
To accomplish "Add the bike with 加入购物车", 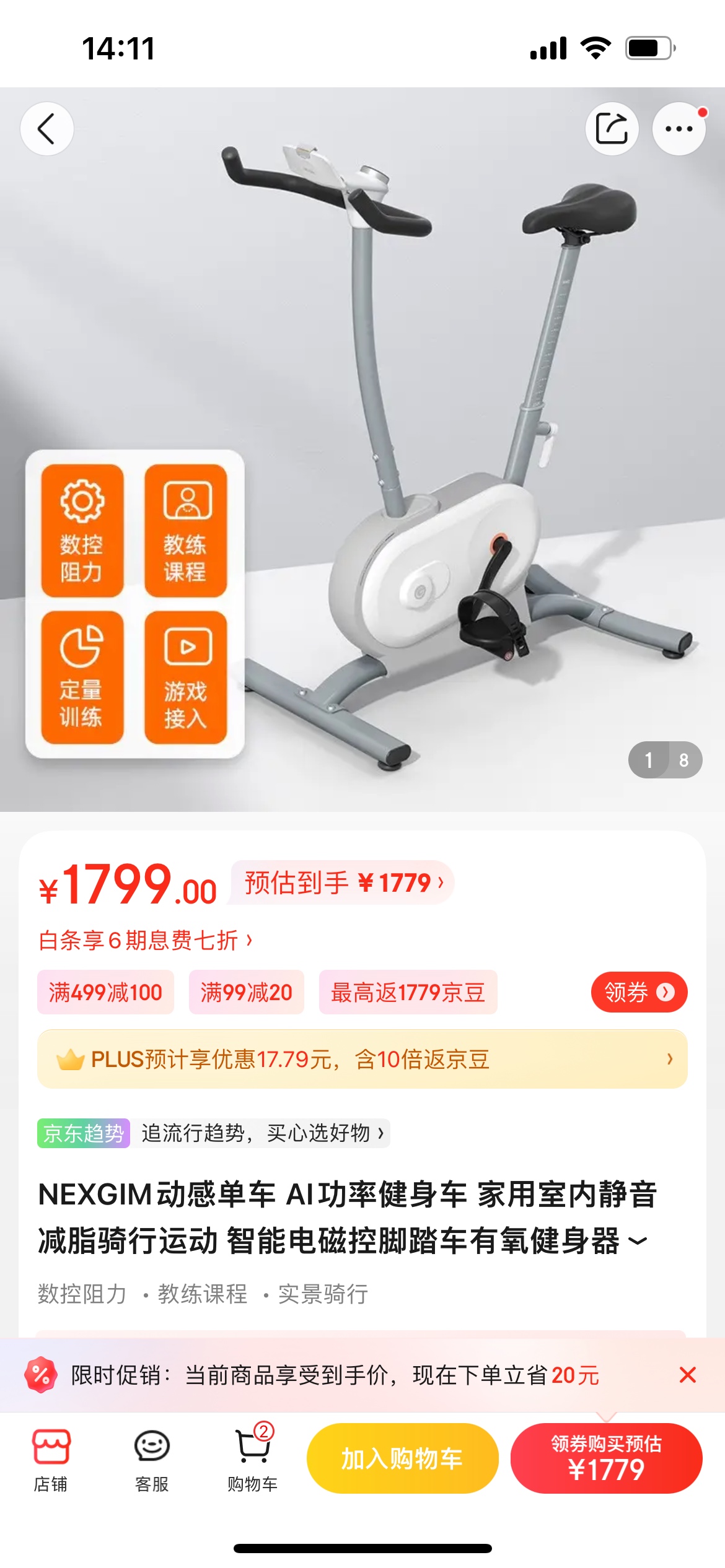I will 402,1458.
